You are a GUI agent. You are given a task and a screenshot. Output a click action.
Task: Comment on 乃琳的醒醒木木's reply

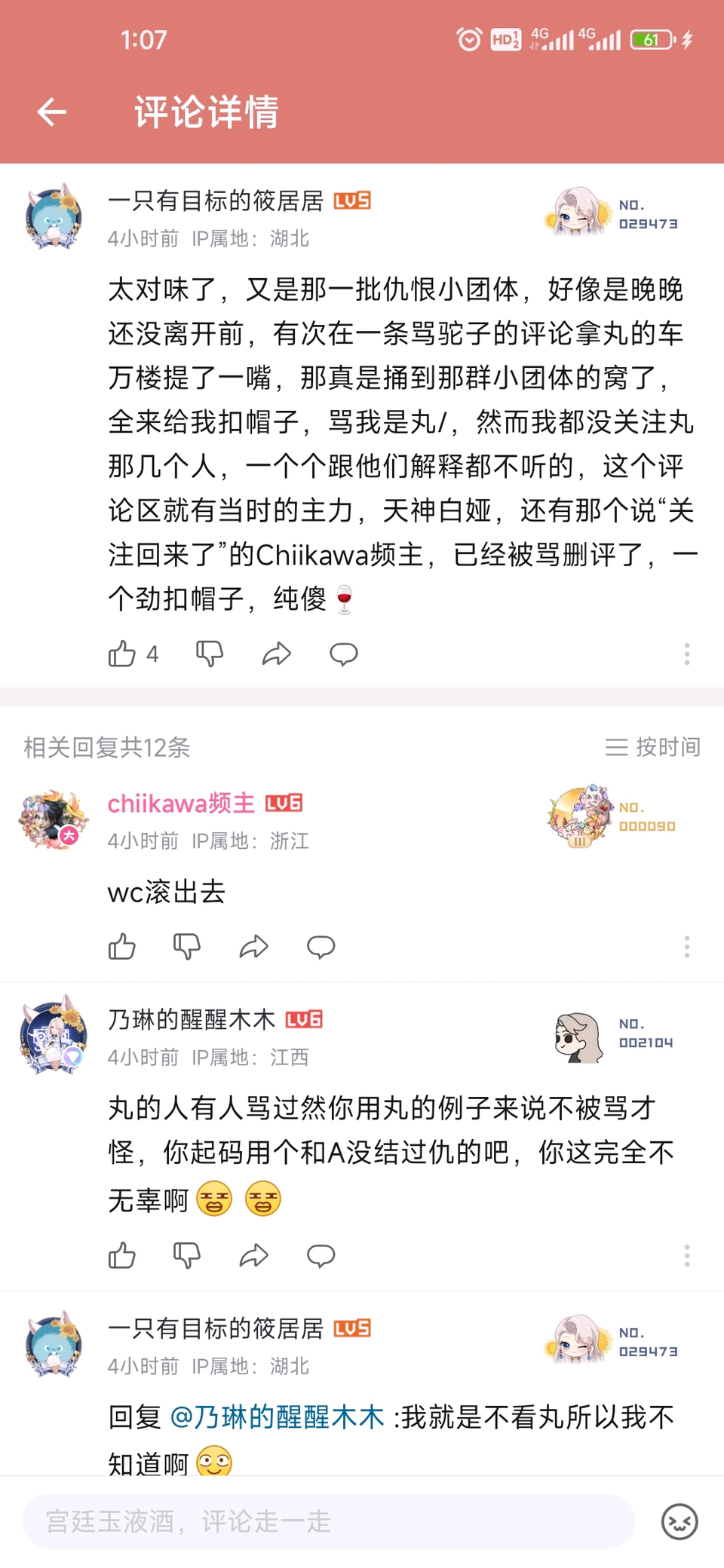(321, 1255)
